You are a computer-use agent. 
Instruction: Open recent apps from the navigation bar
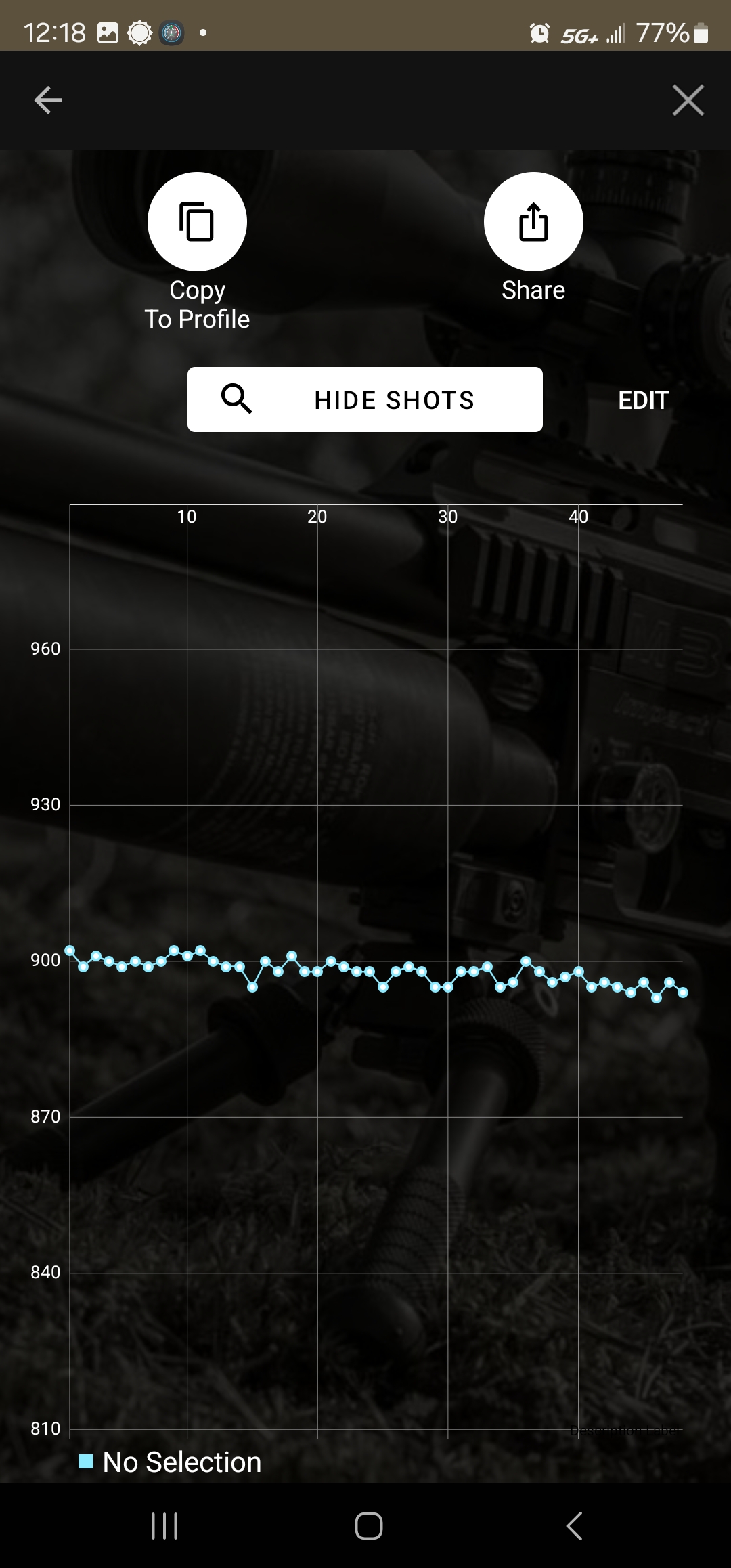(164, 1526)
